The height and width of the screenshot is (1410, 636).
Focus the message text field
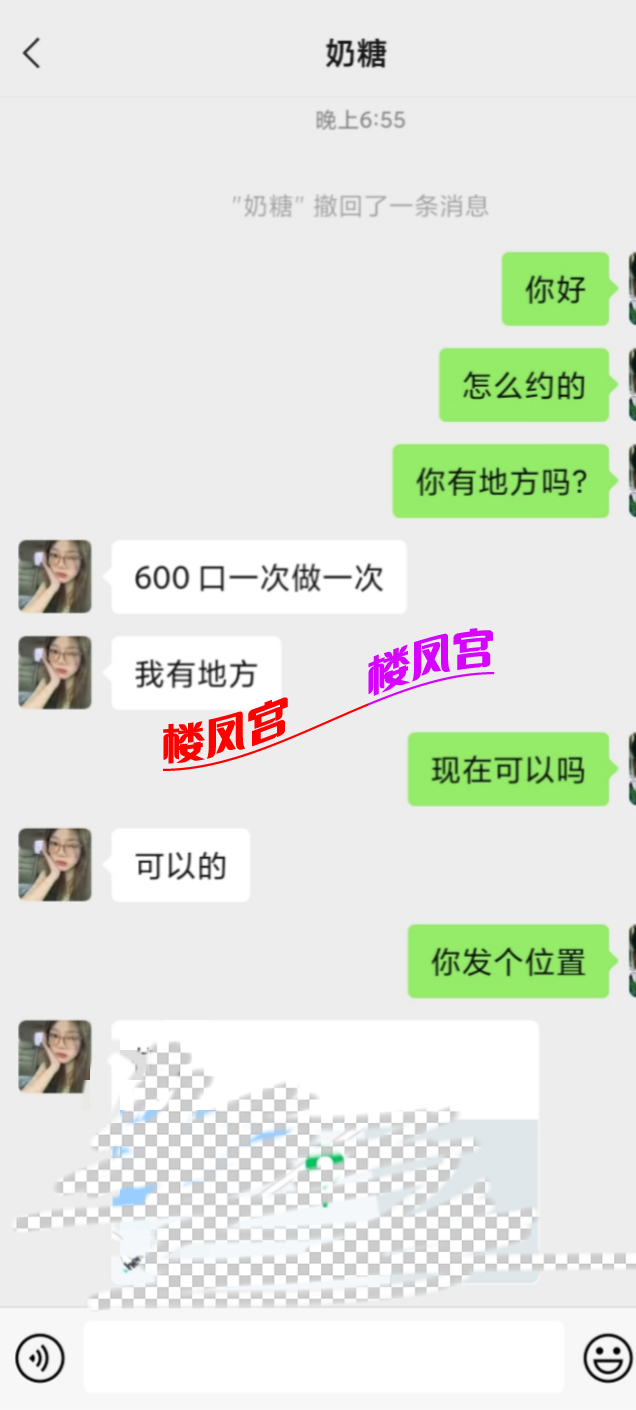click(x=323, y=1358)
